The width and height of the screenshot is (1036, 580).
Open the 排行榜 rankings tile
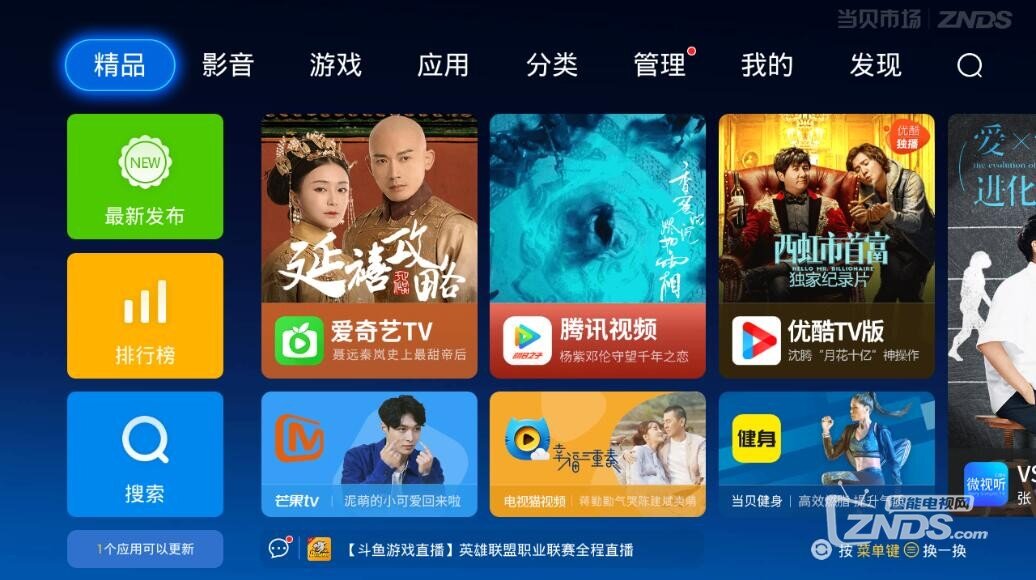tap(145, 316)
